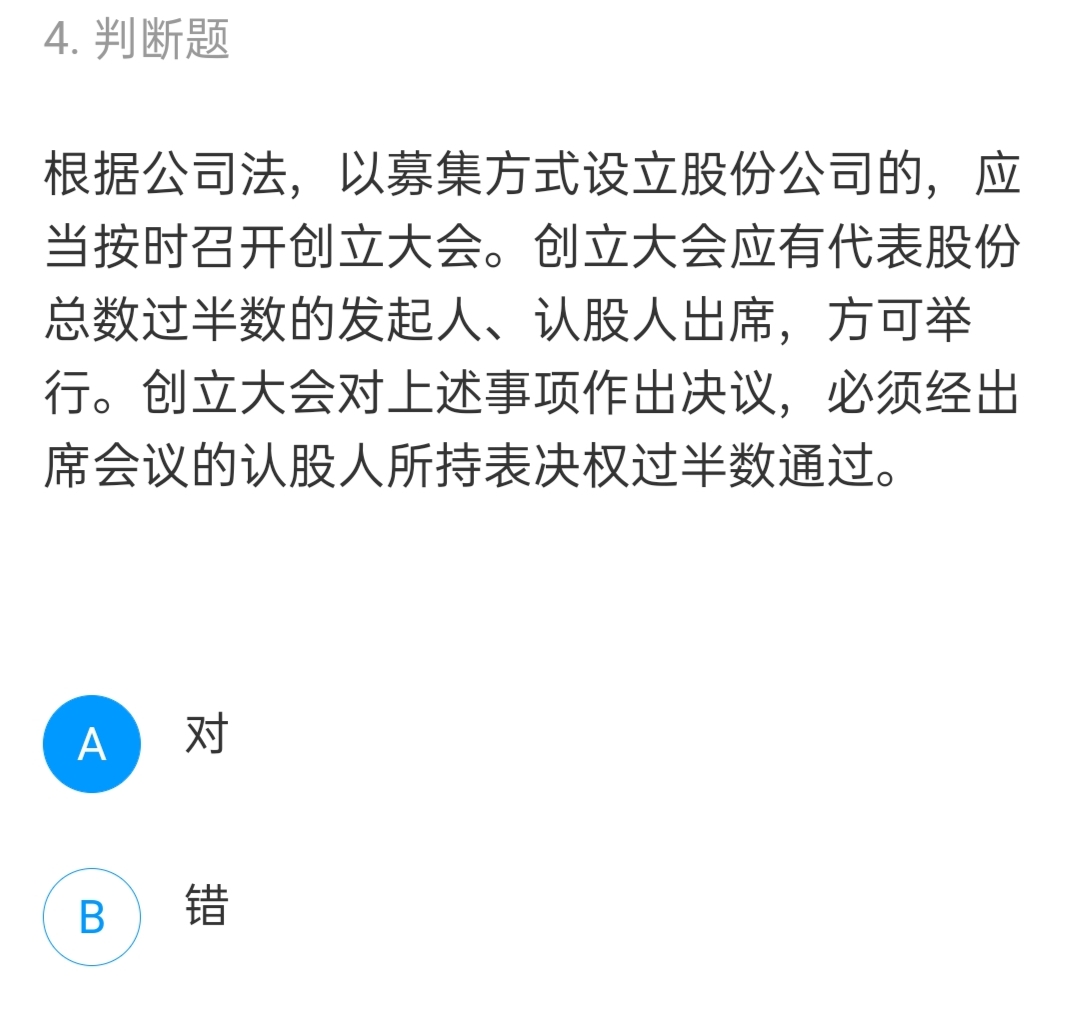Select answer A 对

(x=92, y=744)
